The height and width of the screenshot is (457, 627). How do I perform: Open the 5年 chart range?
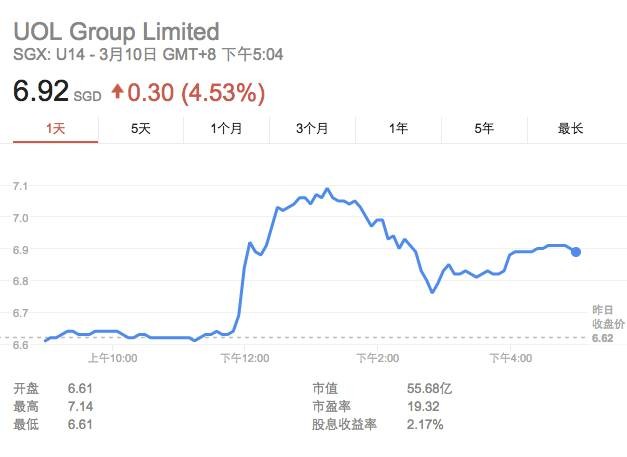tap(484, 128)
